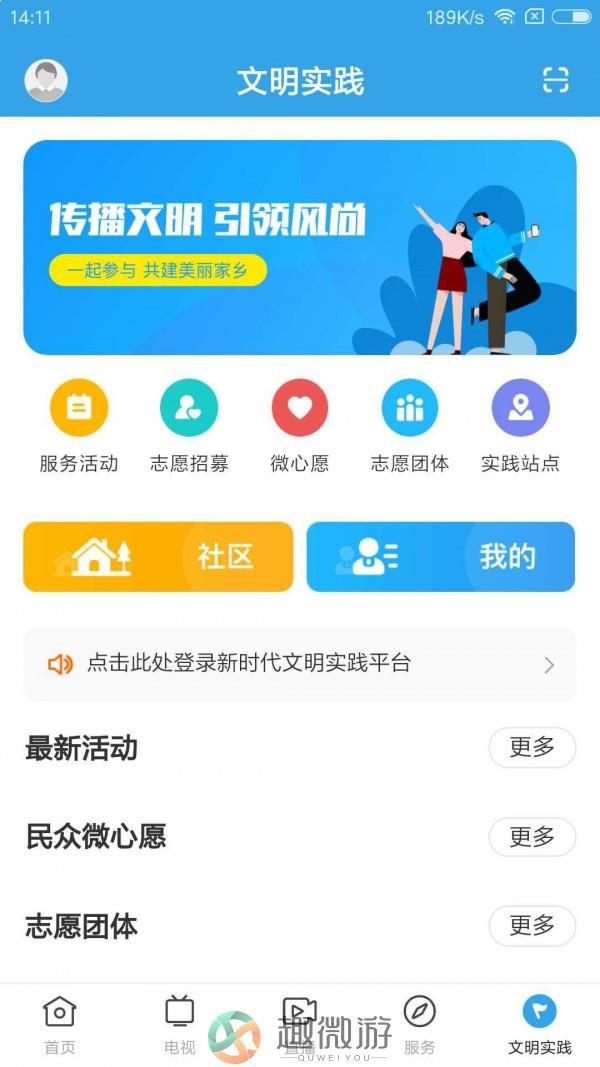The image size is (600, 1067).
Task: Switch to the 直播 tab
Action: (x=300, y=1025)
